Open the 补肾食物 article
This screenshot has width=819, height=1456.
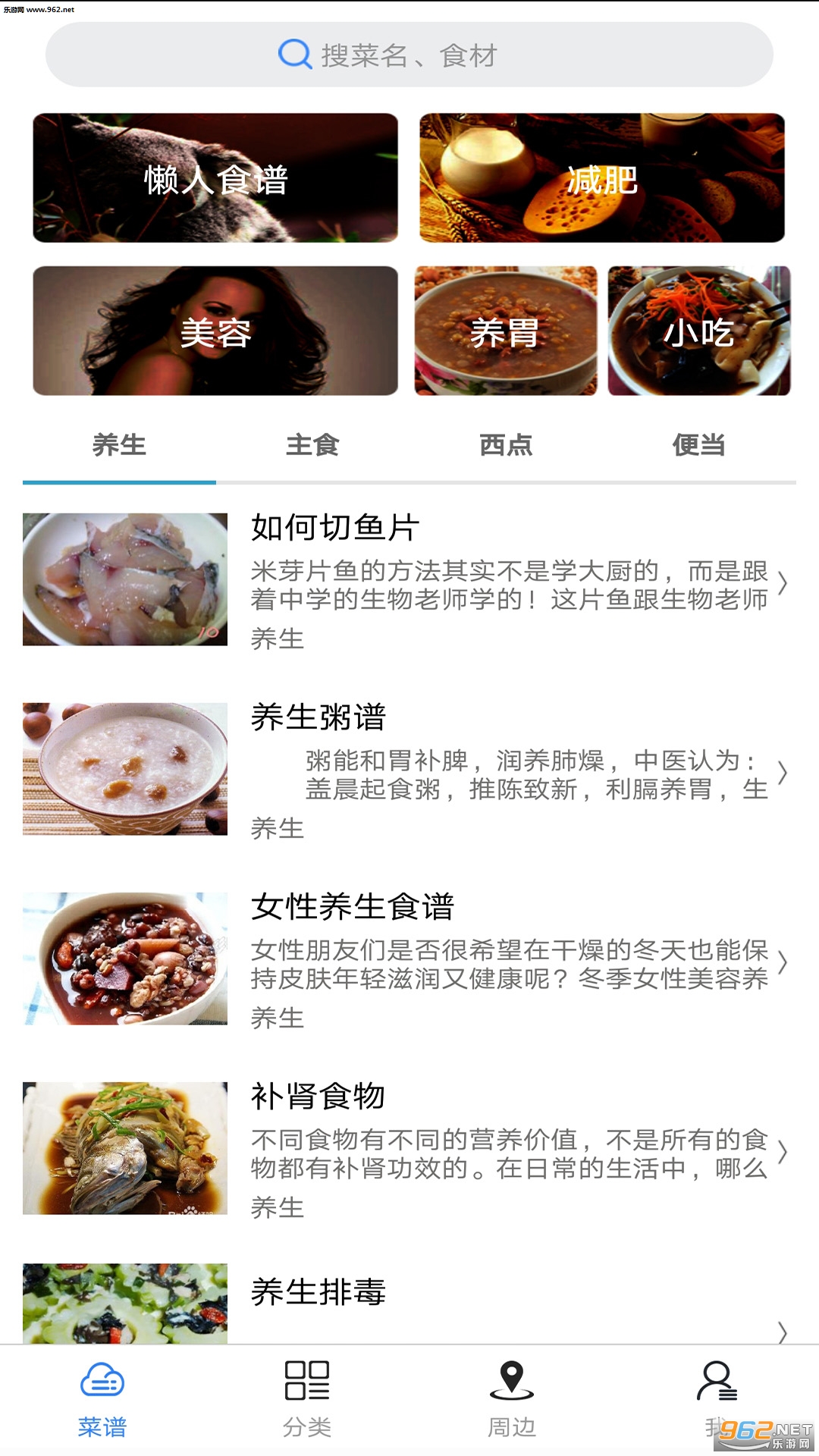pos(409,1150)
